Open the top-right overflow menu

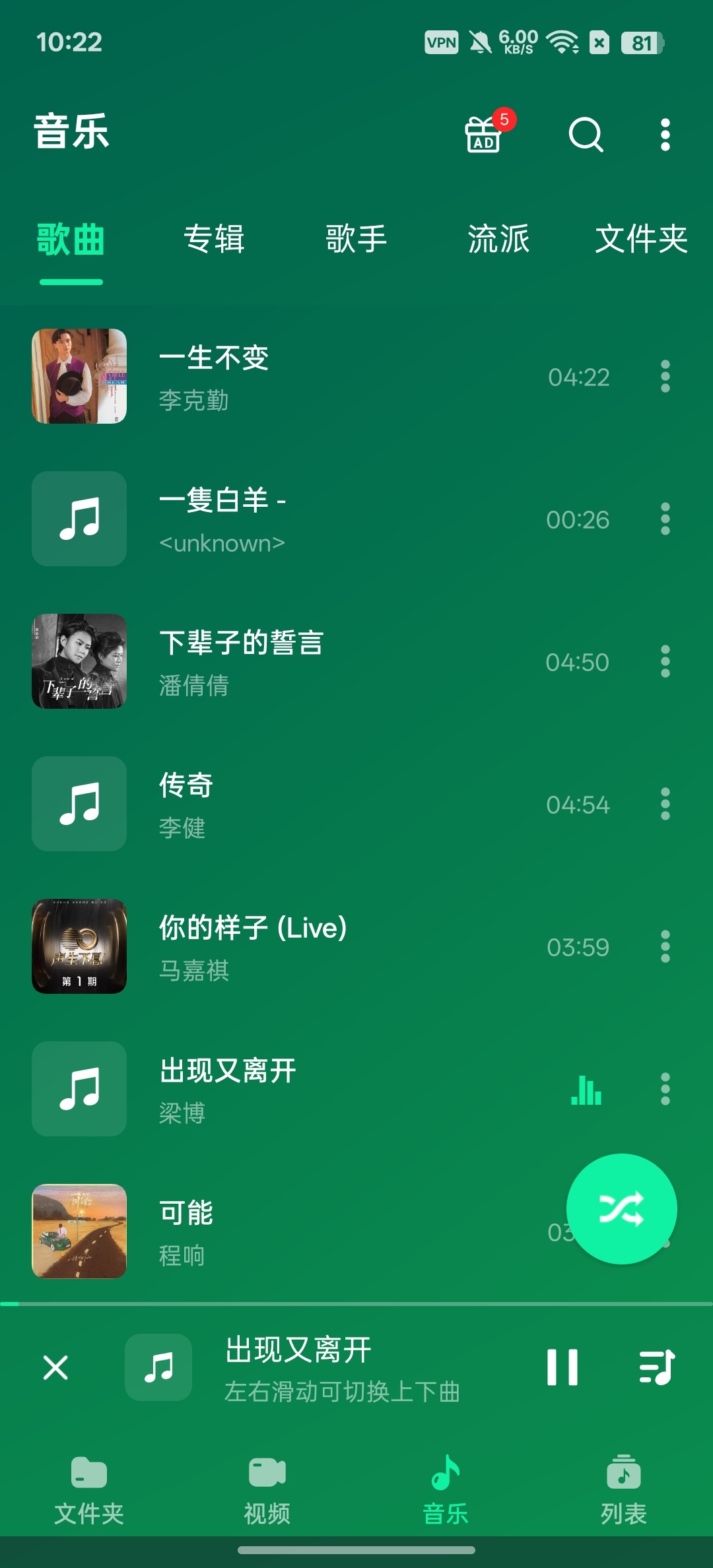pyautogui.click(x=665, y=135)
